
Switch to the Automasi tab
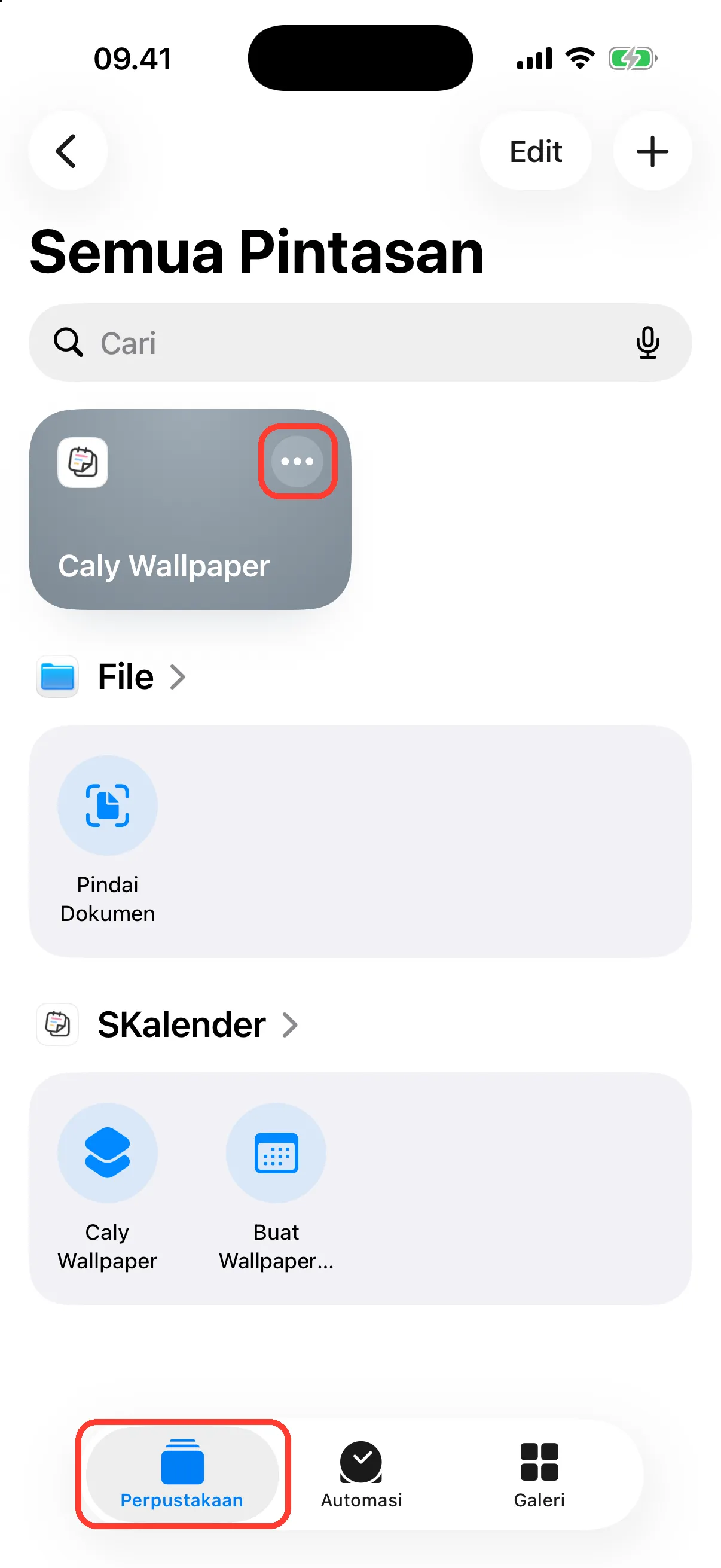(362, 1474)
